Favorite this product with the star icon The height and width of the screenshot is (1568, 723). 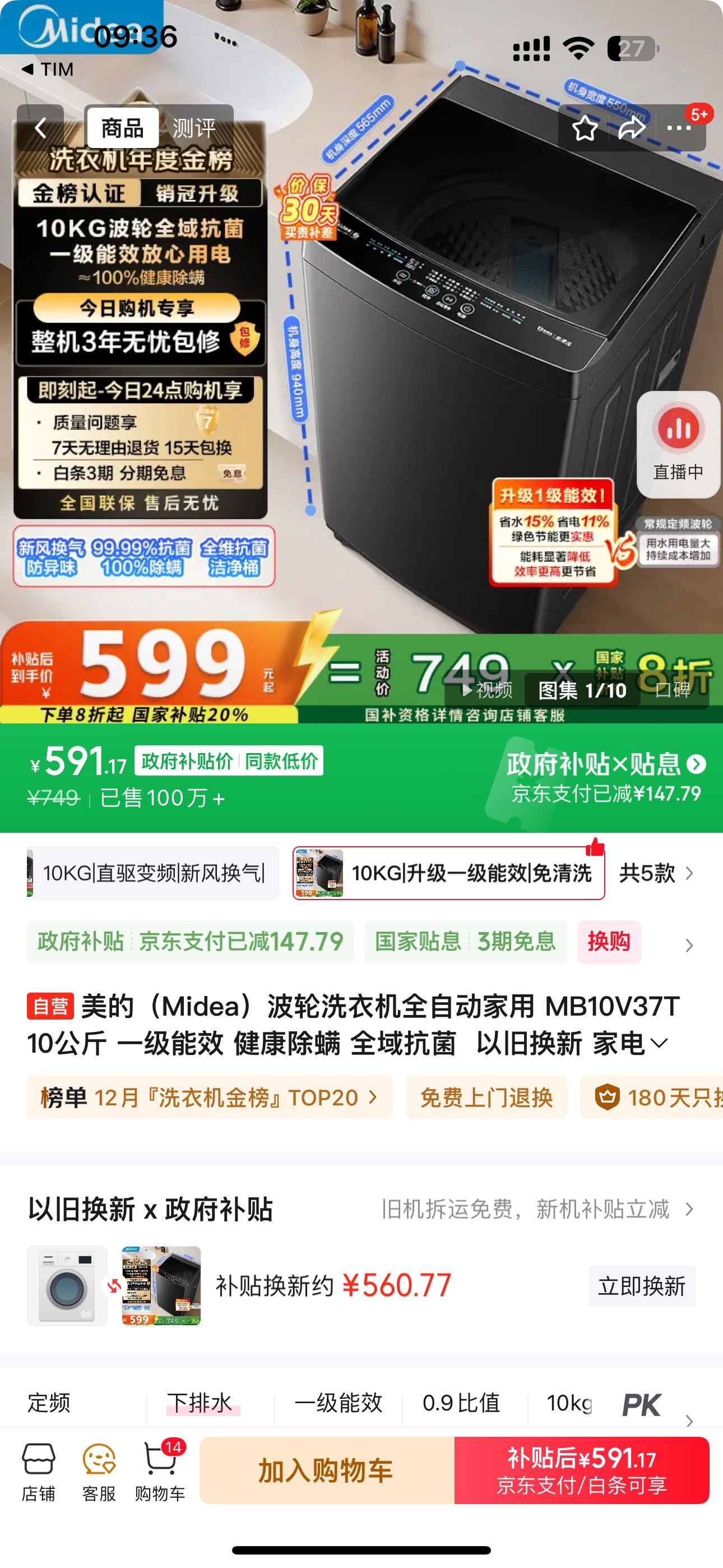(585, 128)
